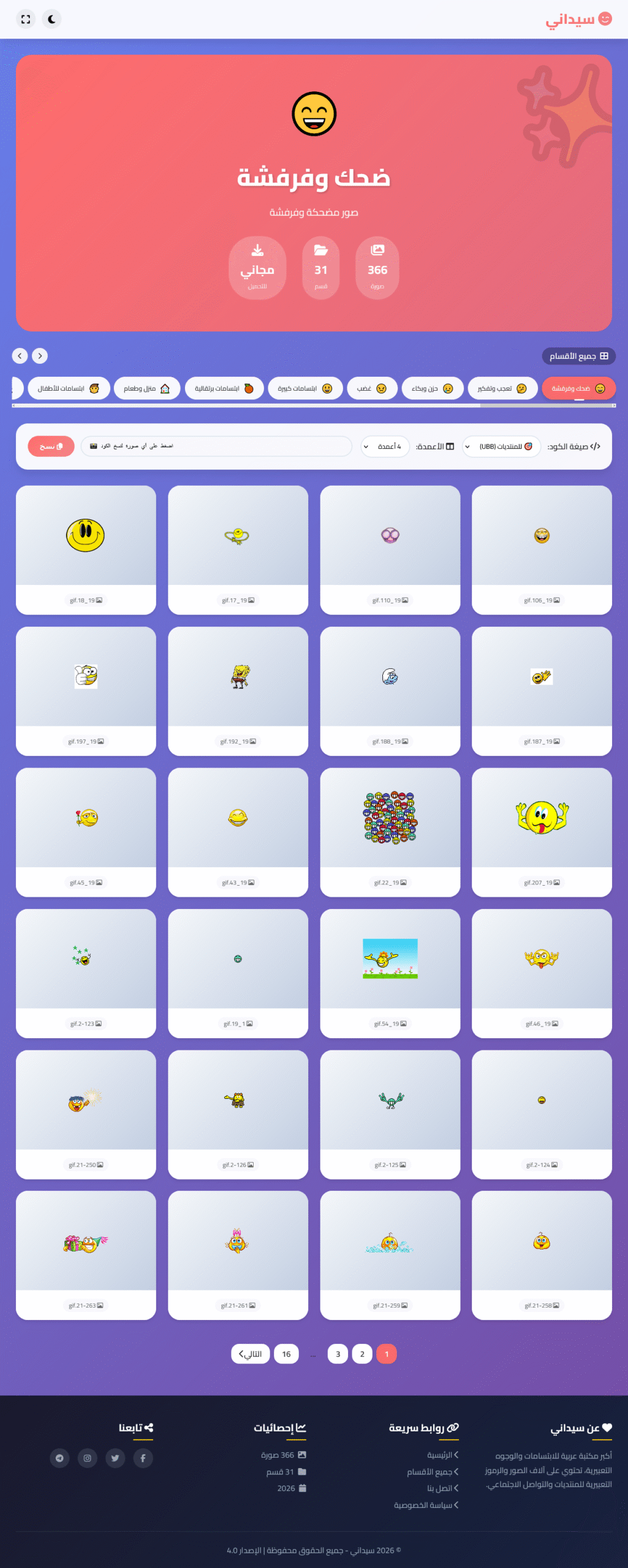Open the Facebook icon in the footer
The height and width of the screenshot is (1568, 628).
[x=143, y=1458]
